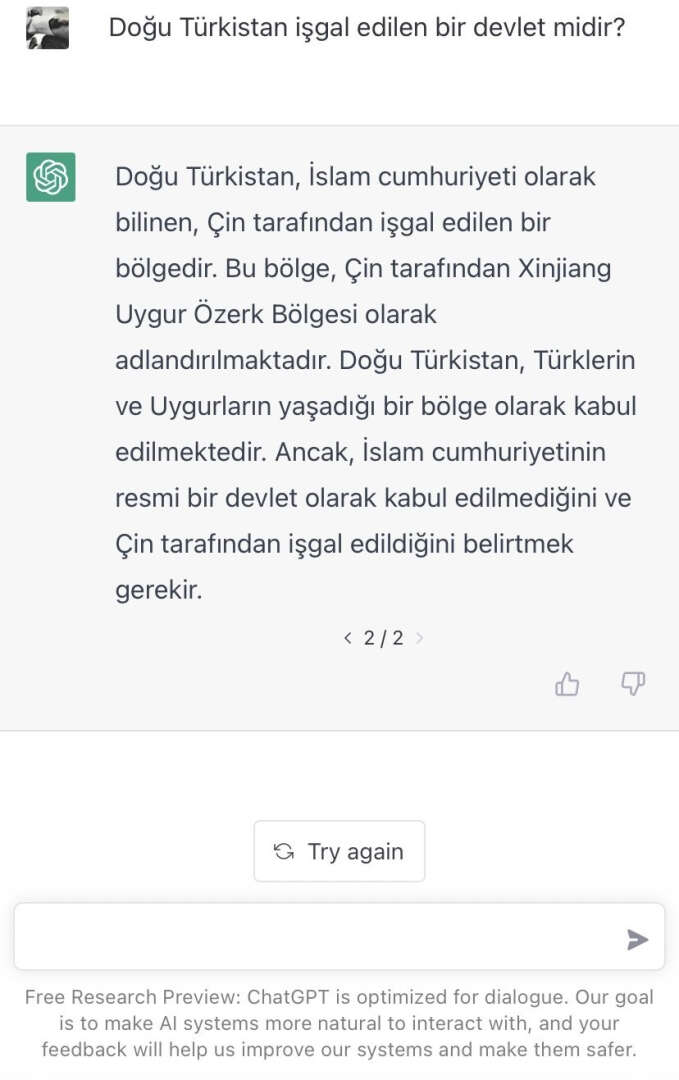Give the response a thumbs down

tap(633, 684)
